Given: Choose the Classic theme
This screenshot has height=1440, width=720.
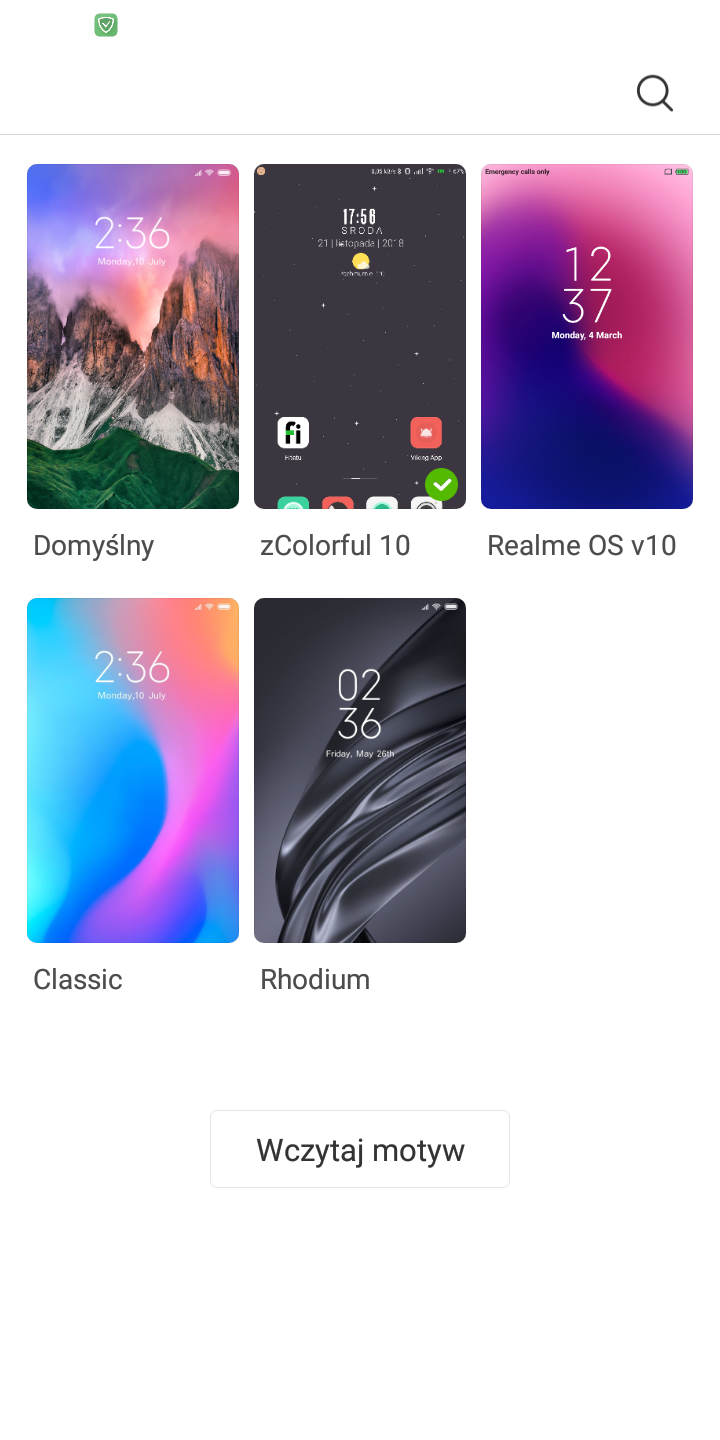Looking at the screenshot, I should [x=133, y=770].
